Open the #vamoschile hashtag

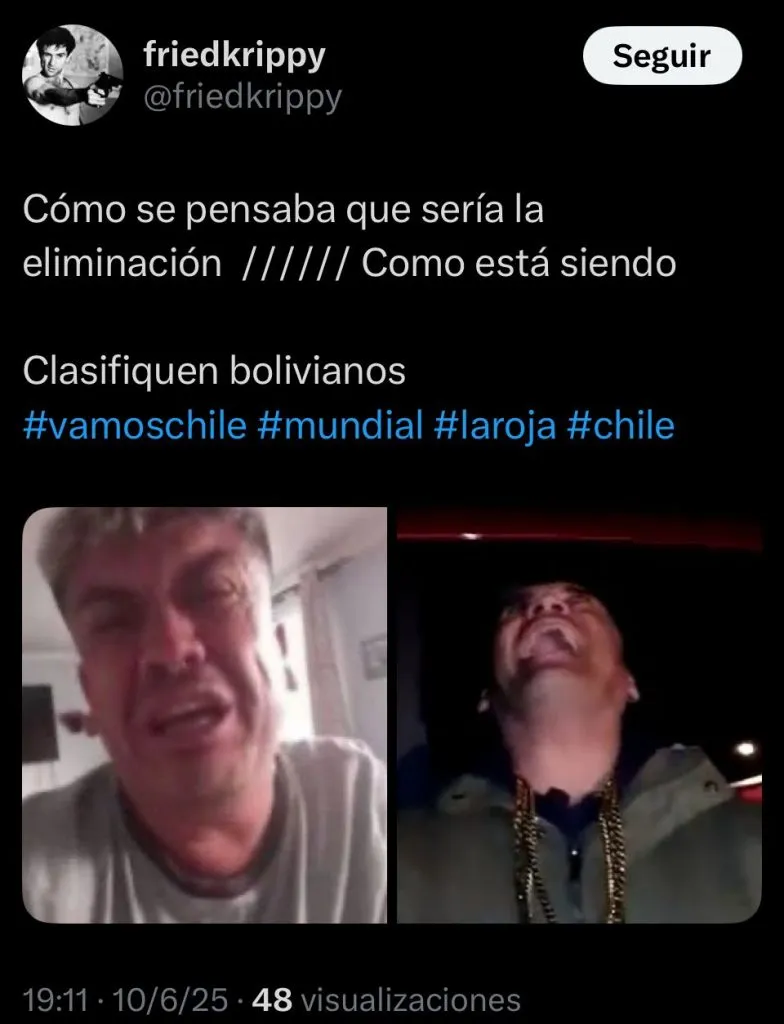[x=134, y=426]
